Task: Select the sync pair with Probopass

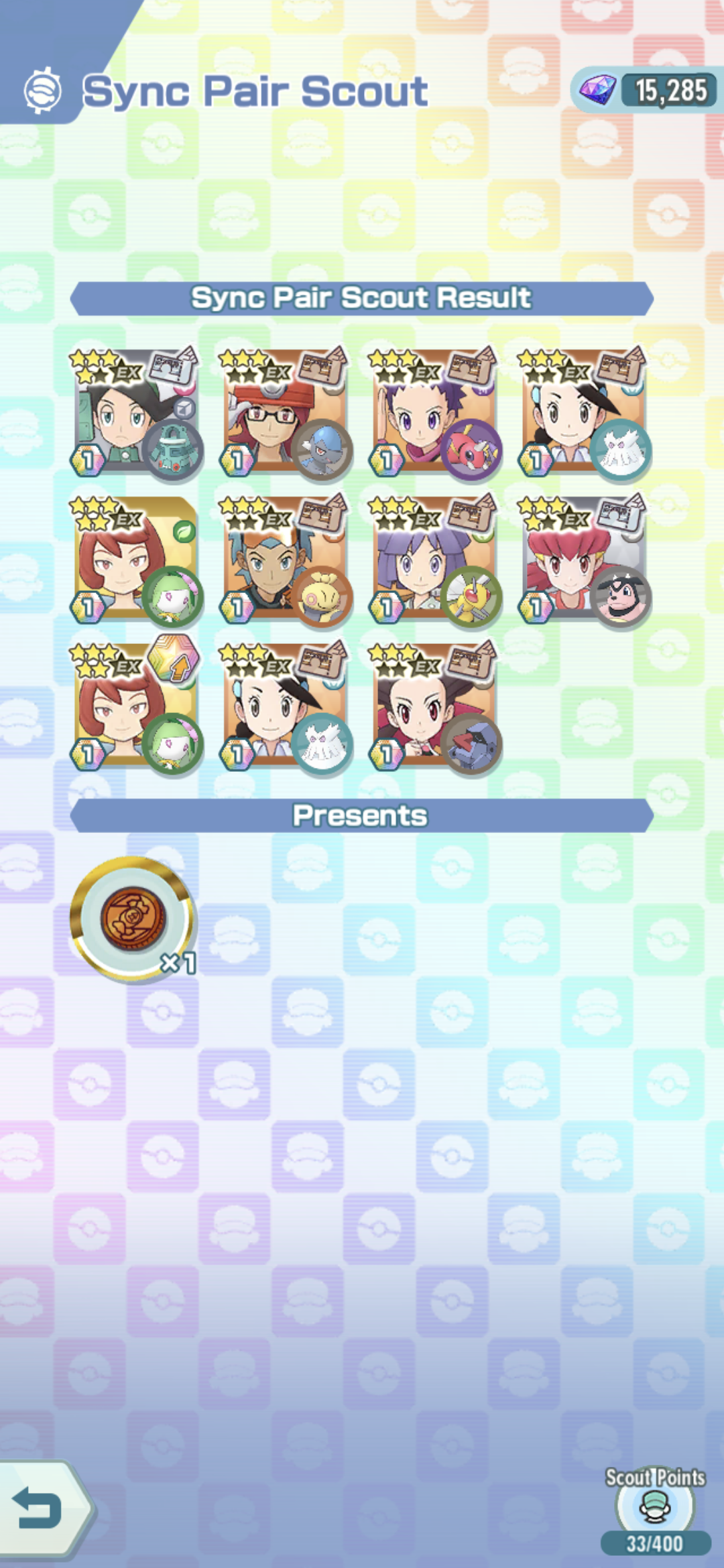Action: coord(434,706)
